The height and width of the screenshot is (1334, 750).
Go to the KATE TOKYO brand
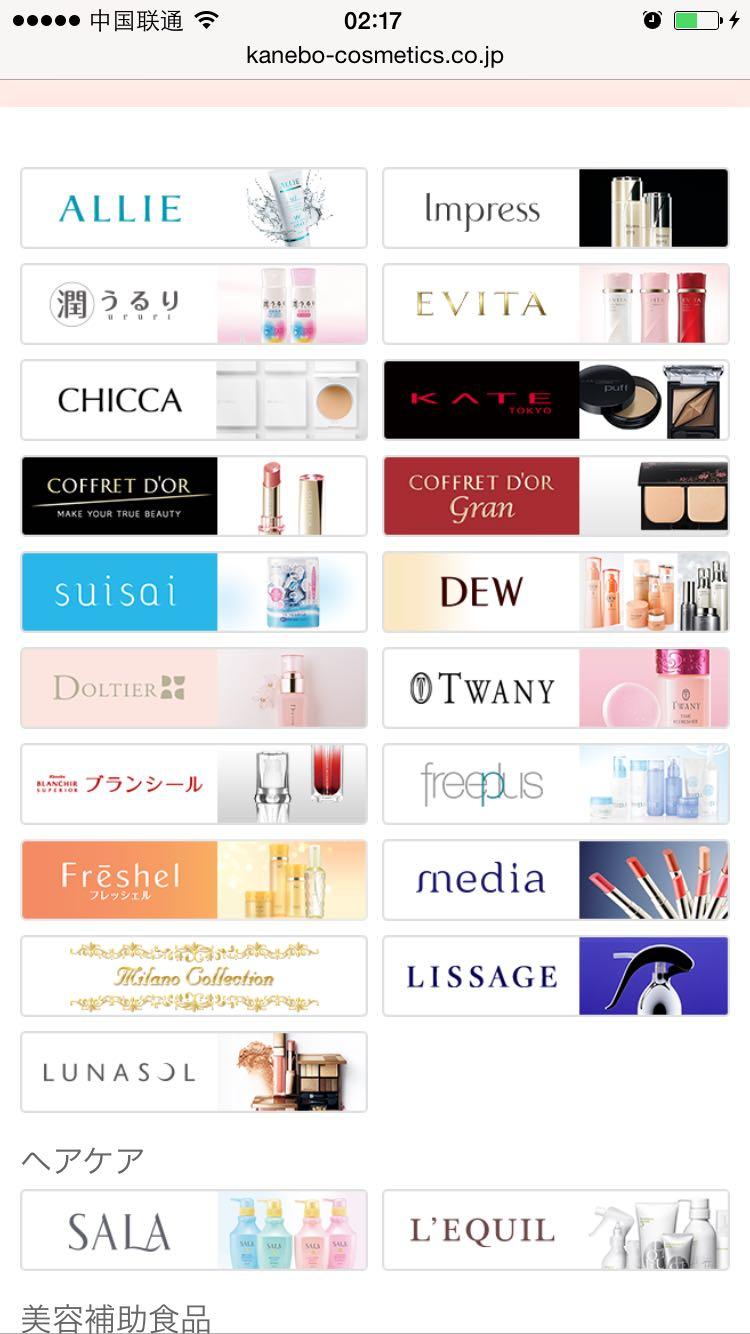[x=556, y=400]
